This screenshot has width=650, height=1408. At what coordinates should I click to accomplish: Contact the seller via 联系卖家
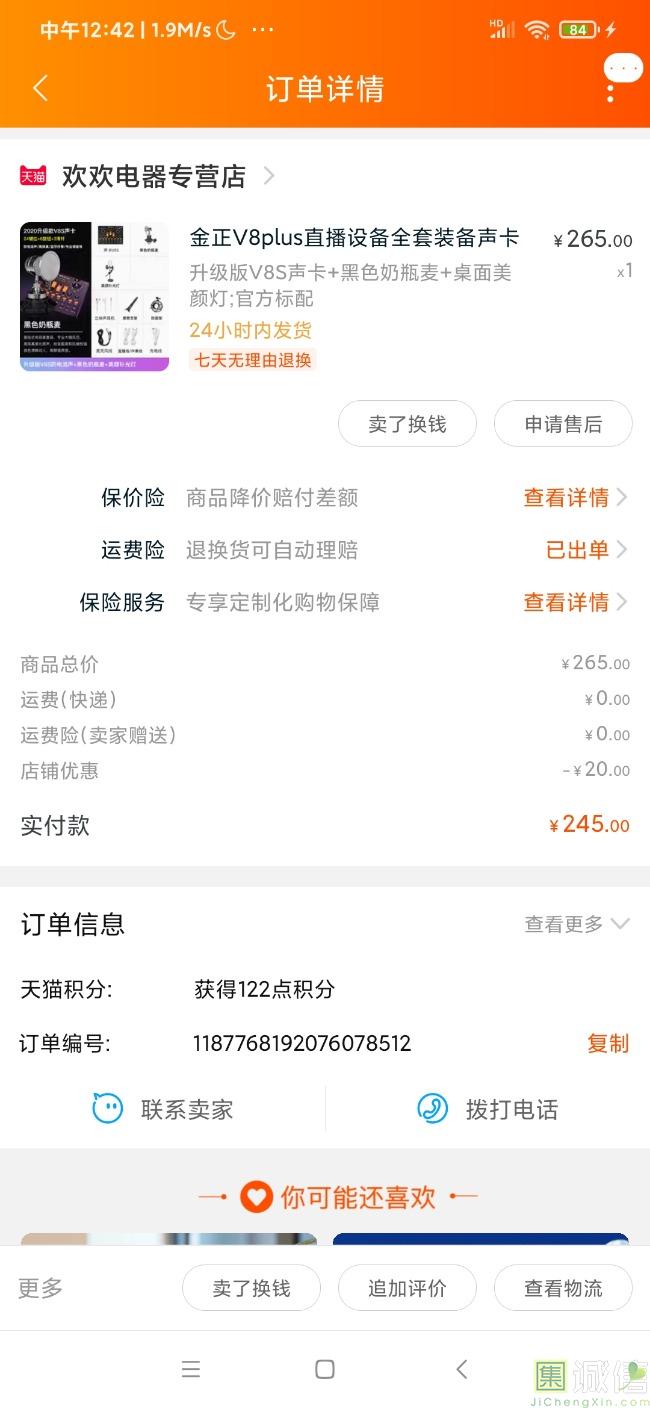(163, 1109)
